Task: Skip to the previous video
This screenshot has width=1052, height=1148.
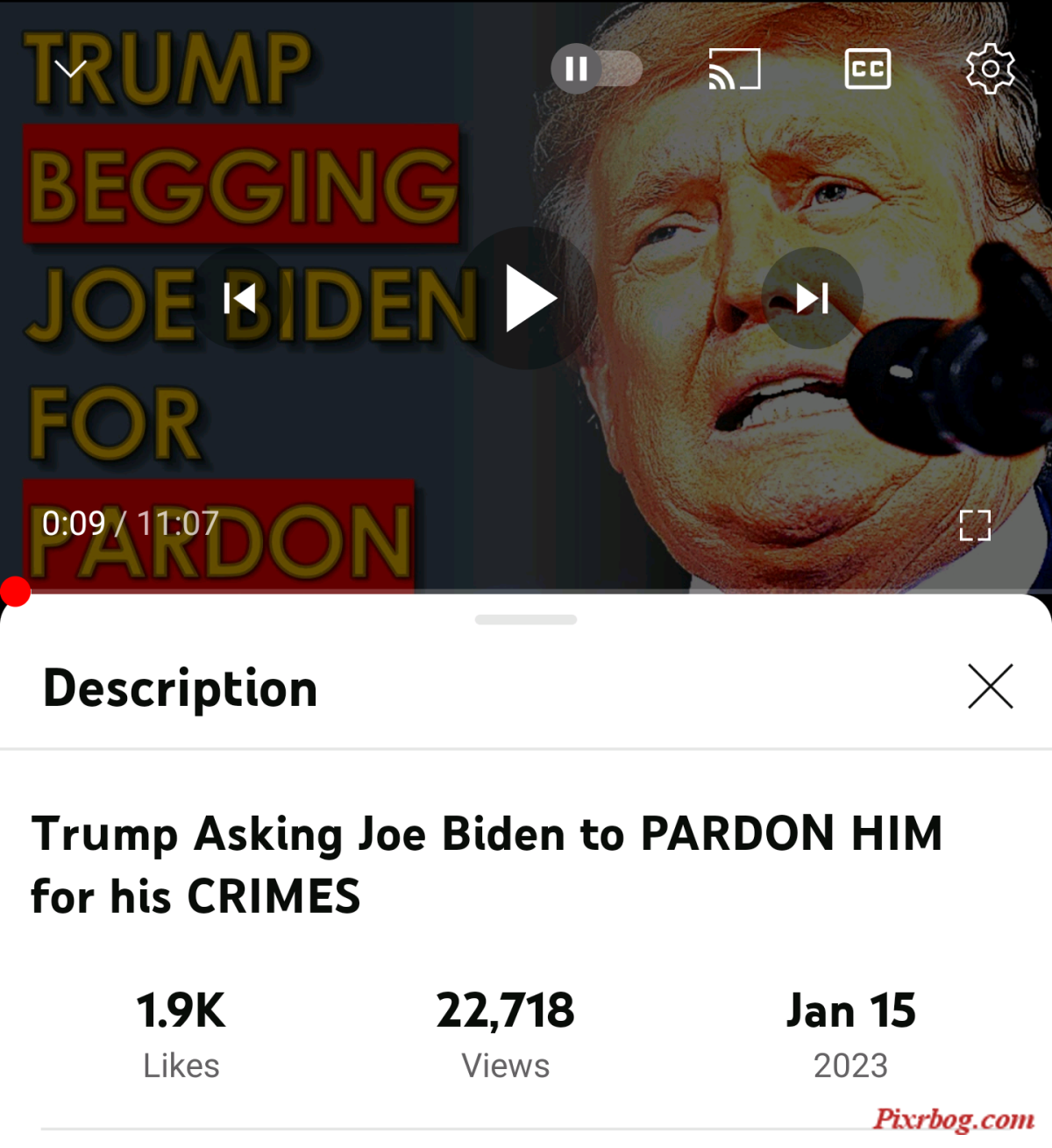Action: pos(240,298)
